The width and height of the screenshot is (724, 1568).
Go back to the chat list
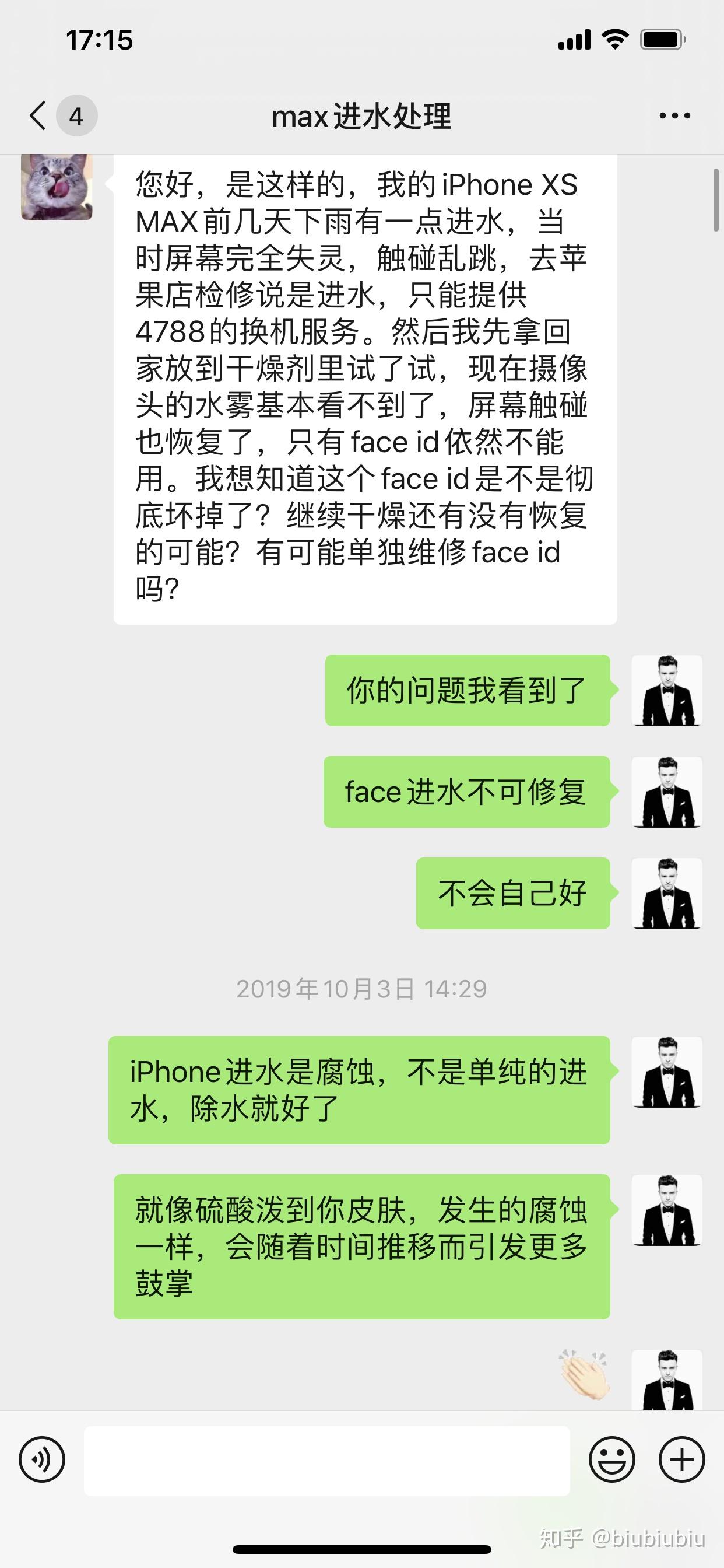click(x=39, y=116)
